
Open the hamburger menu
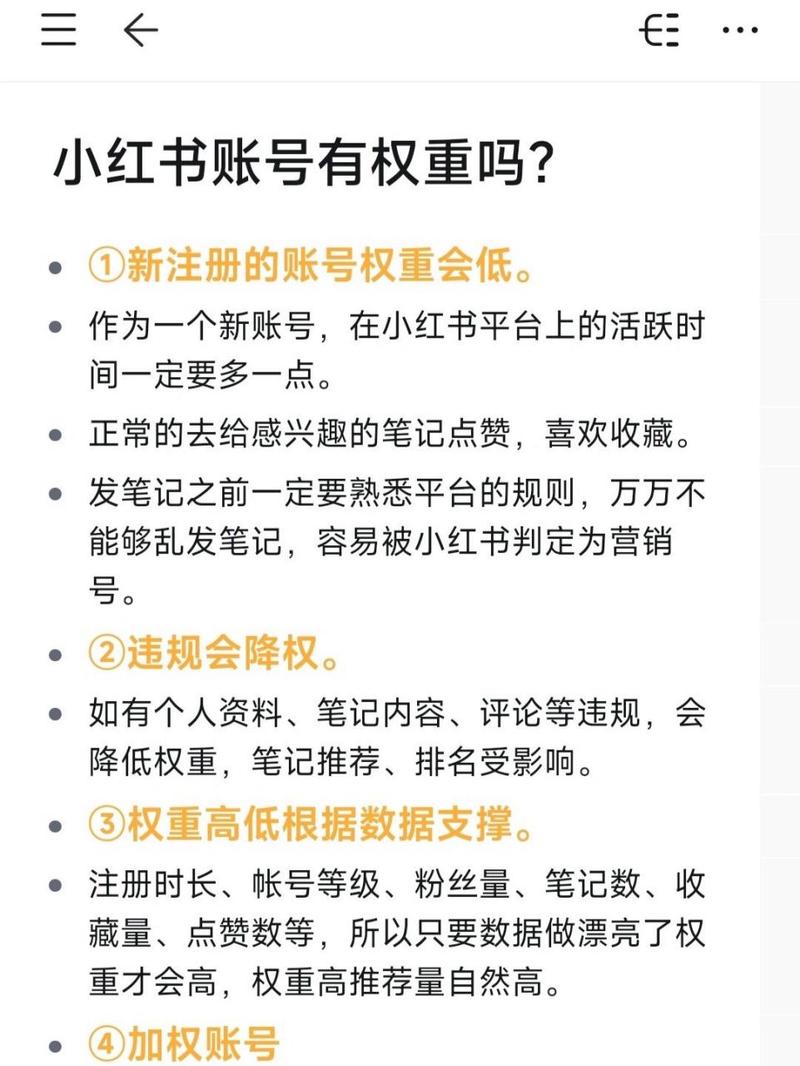click(x=58, y=32)
